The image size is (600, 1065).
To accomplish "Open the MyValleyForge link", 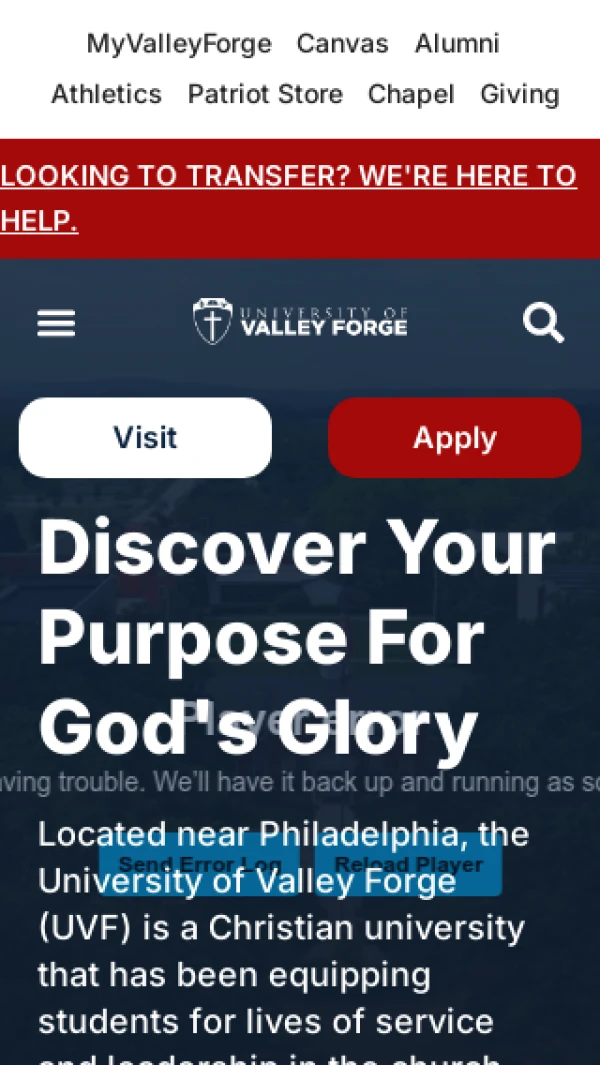I will pyautogui.click(x=179, y=44).
